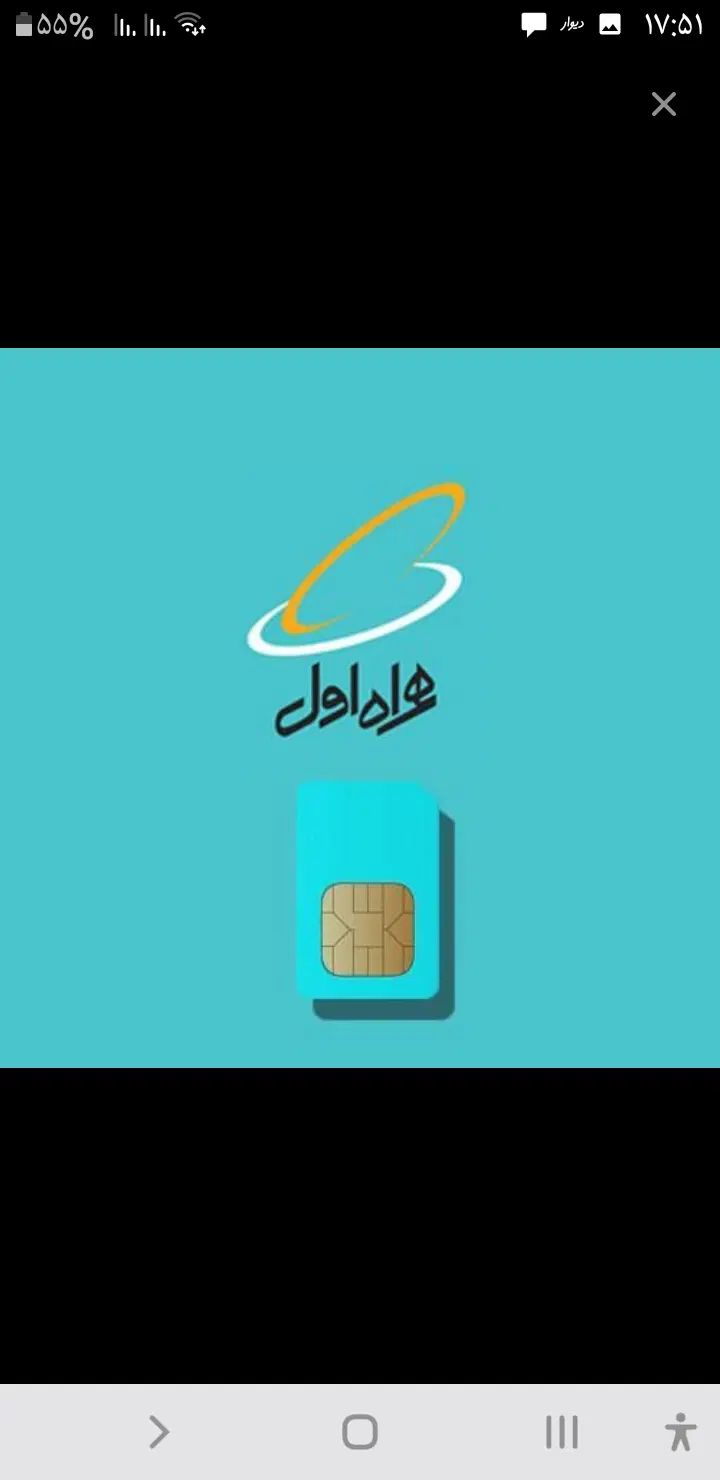720x1480 pixels.
Task: Go to the home screen
Action: click(360, 1432)
